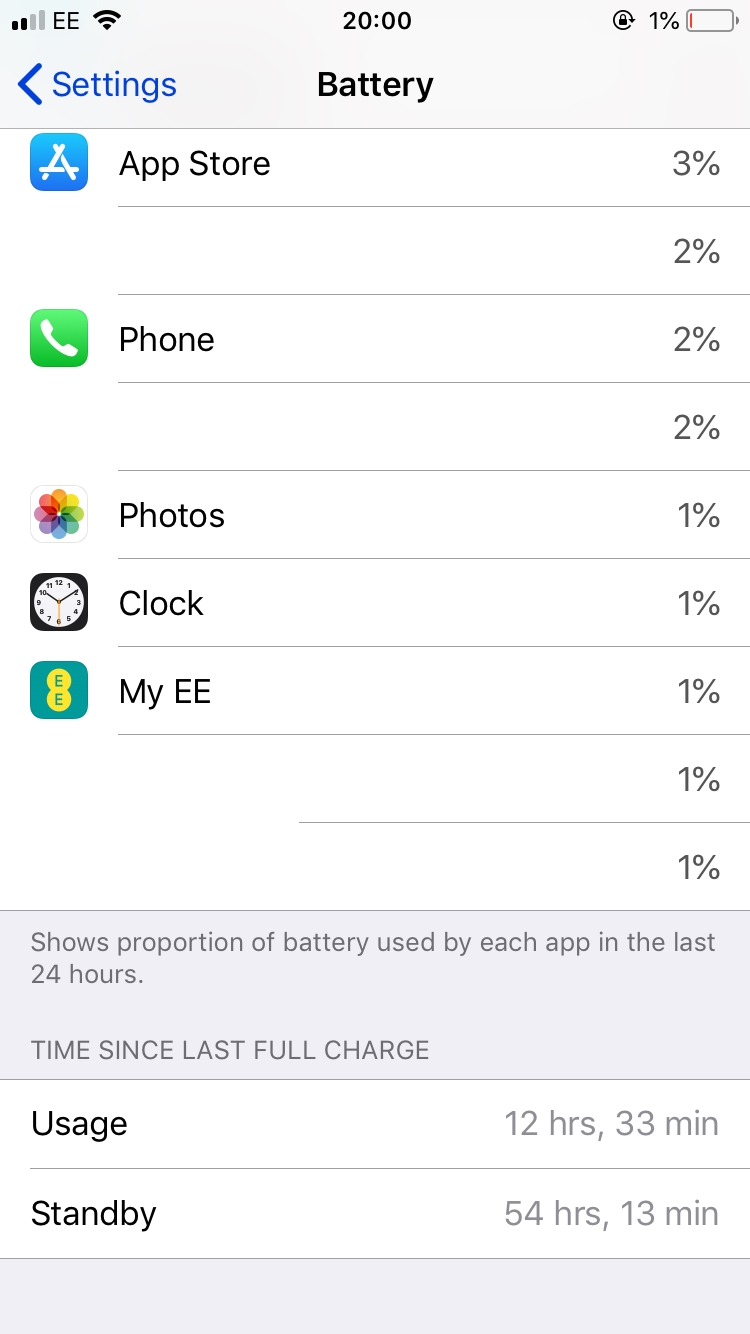Tap the App Store battery usage row
750x1334 pixels.
pos(375,164)
